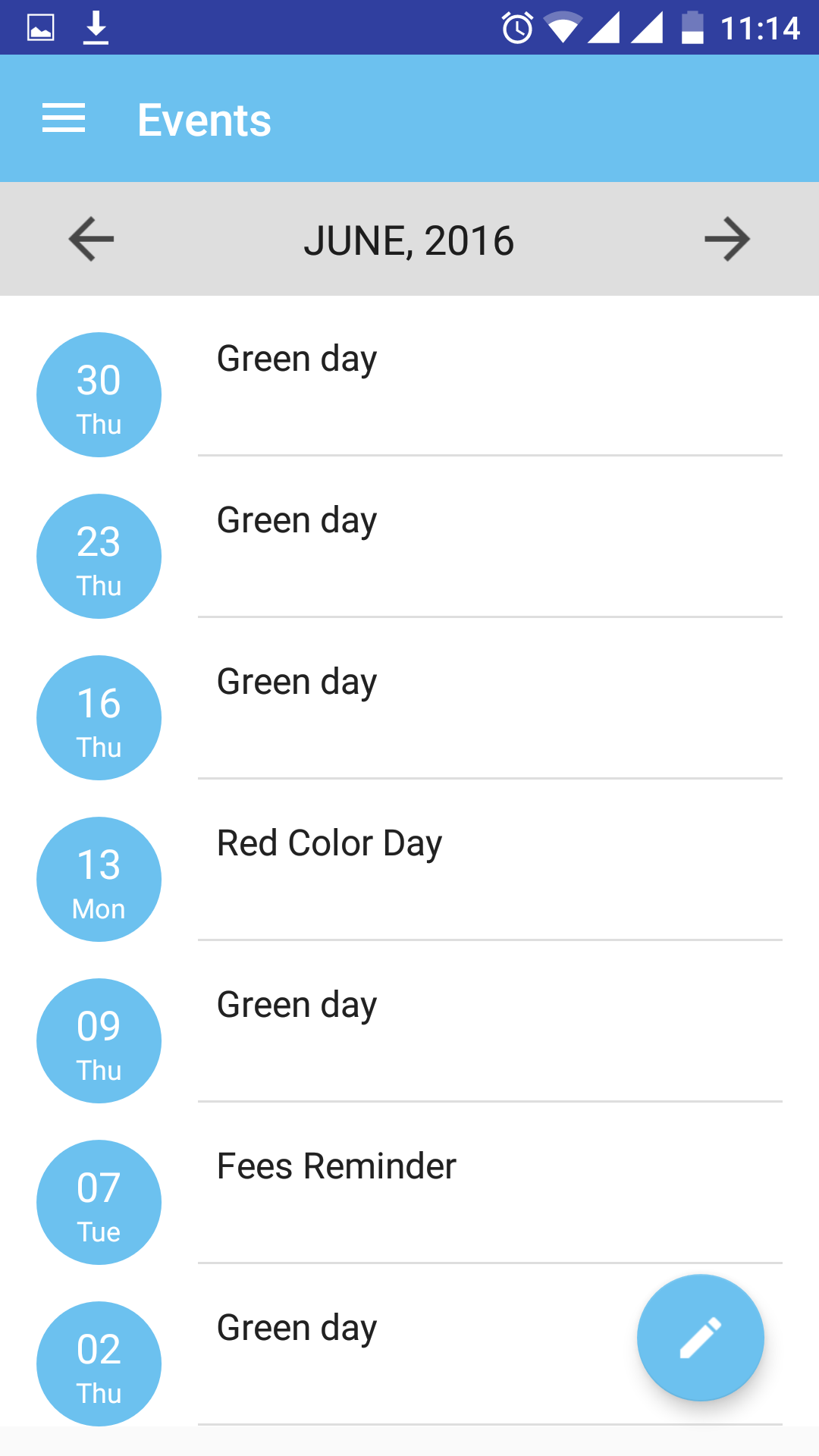This screenshot has height=1456, width=819.
Task: Tap the pencil floating action button
Action: tap(700, 1338)
